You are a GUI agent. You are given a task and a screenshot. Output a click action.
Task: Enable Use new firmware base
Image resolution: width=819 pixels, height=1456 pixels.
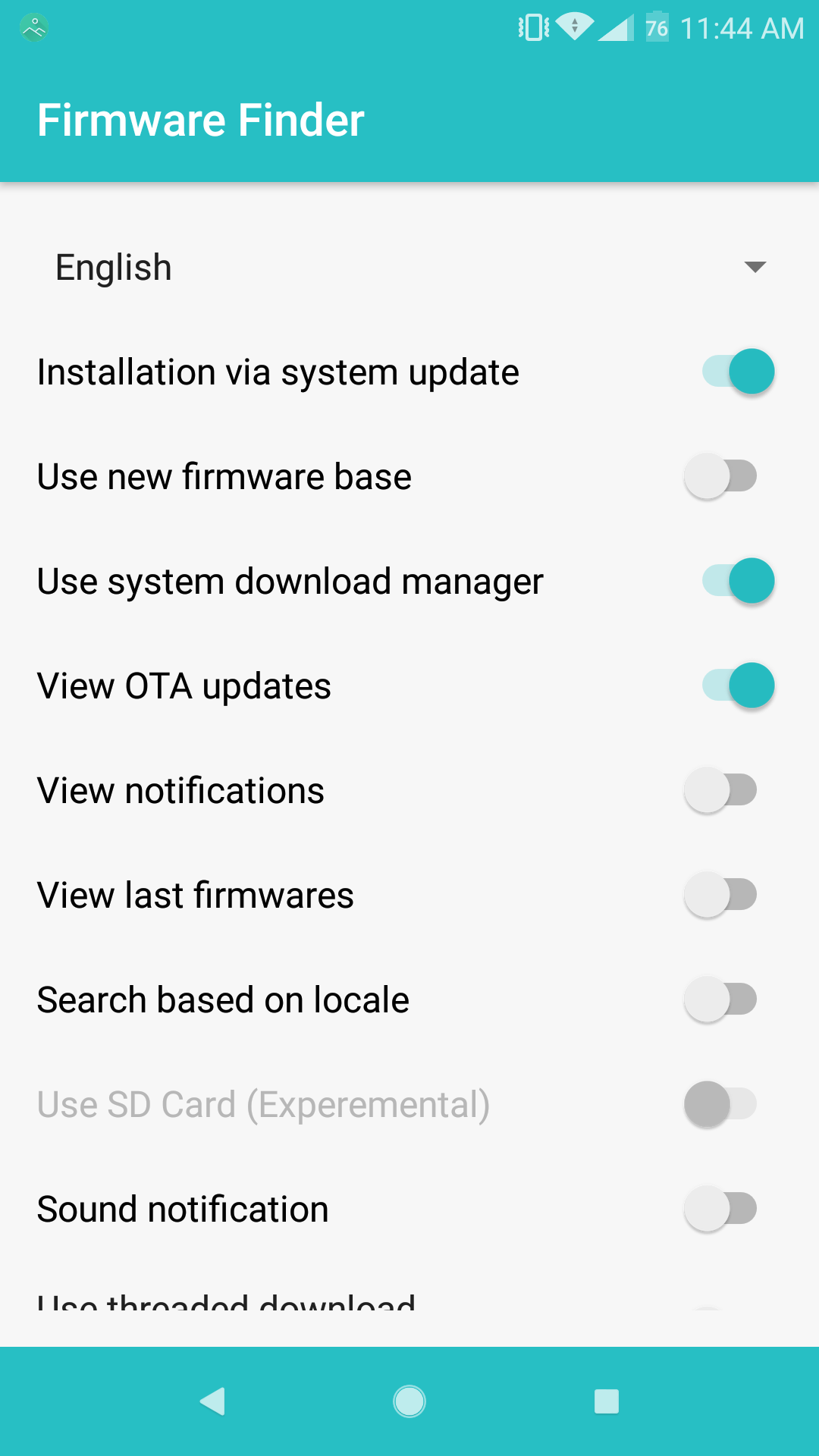click(720, 476)
